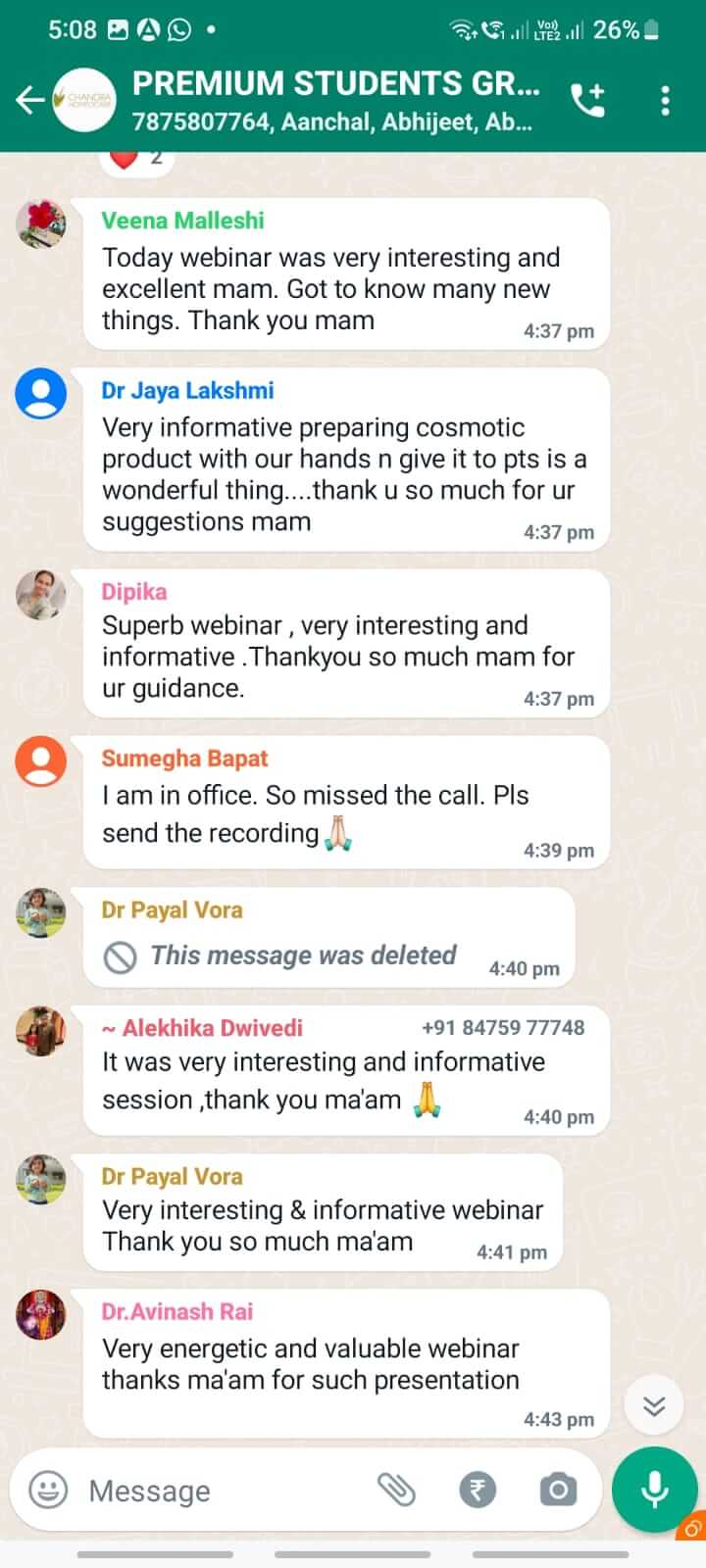The height and width of the screenshot is (1568, 706).
Task: Tap Alekhika Dwivedi's avatar
Action: point(41,1030)
